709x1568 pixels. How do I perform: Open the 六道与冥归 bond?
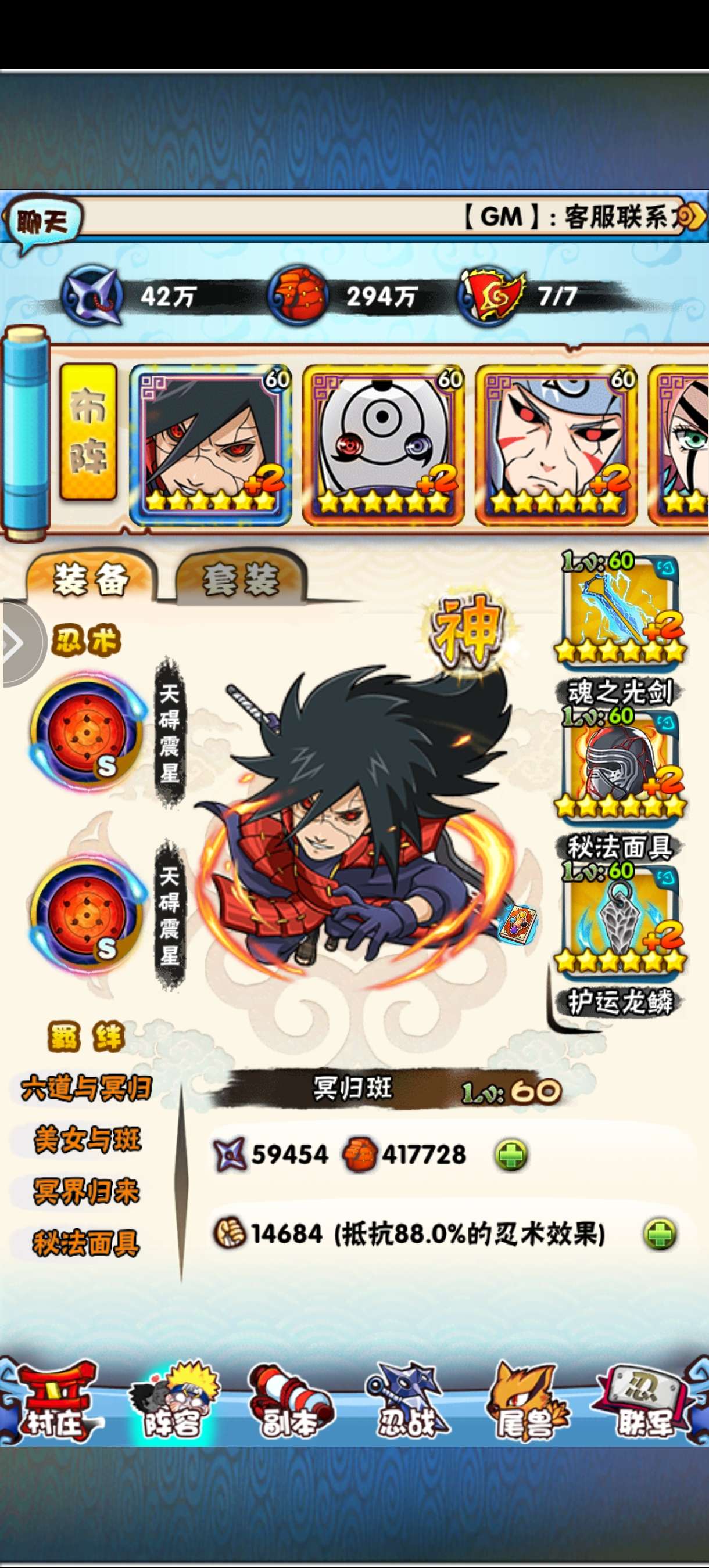click(x=87, y=1088)
